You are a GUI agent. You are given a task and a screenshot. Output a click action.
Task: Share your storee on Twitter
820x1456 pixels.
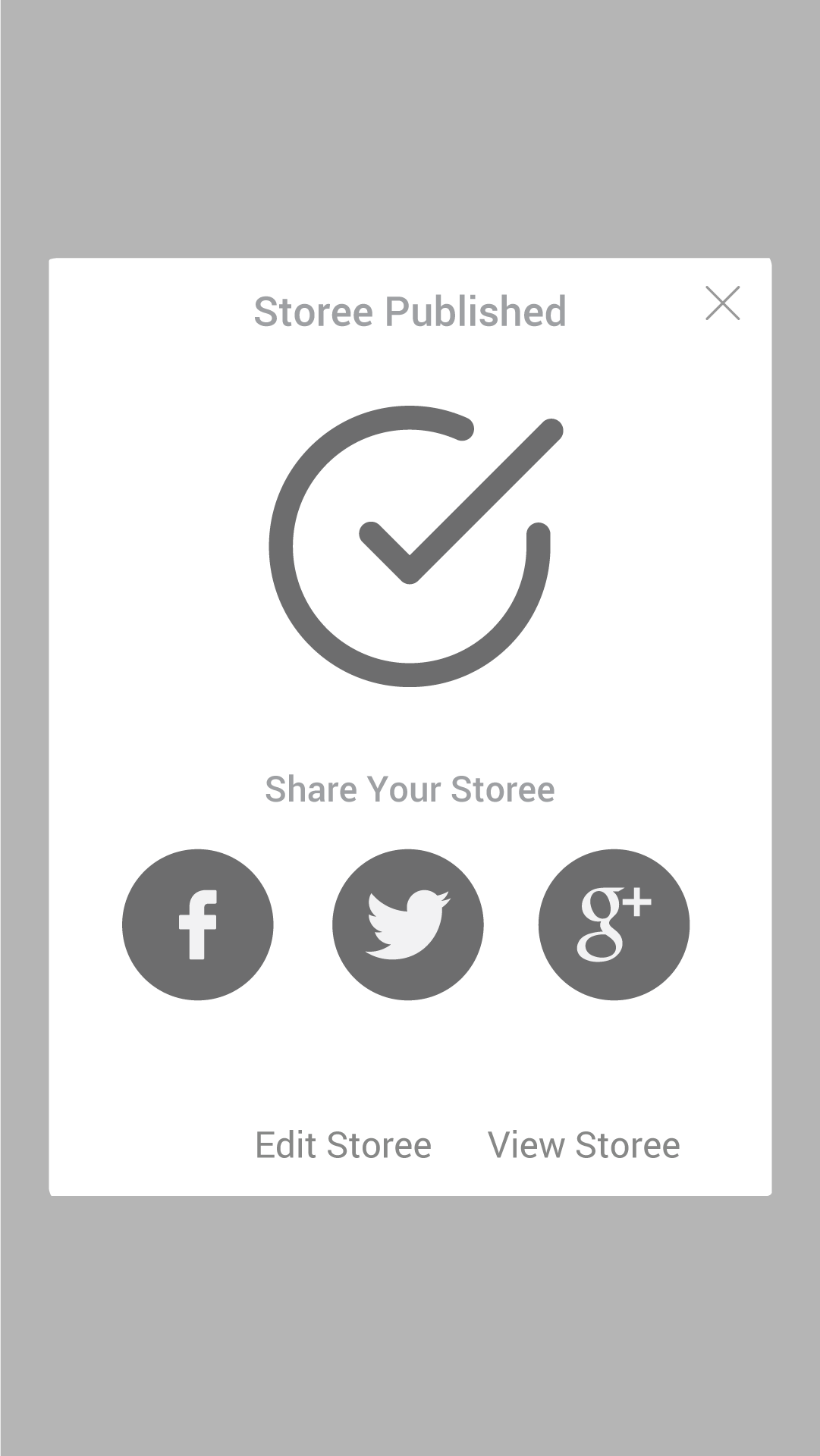[408, 924]
